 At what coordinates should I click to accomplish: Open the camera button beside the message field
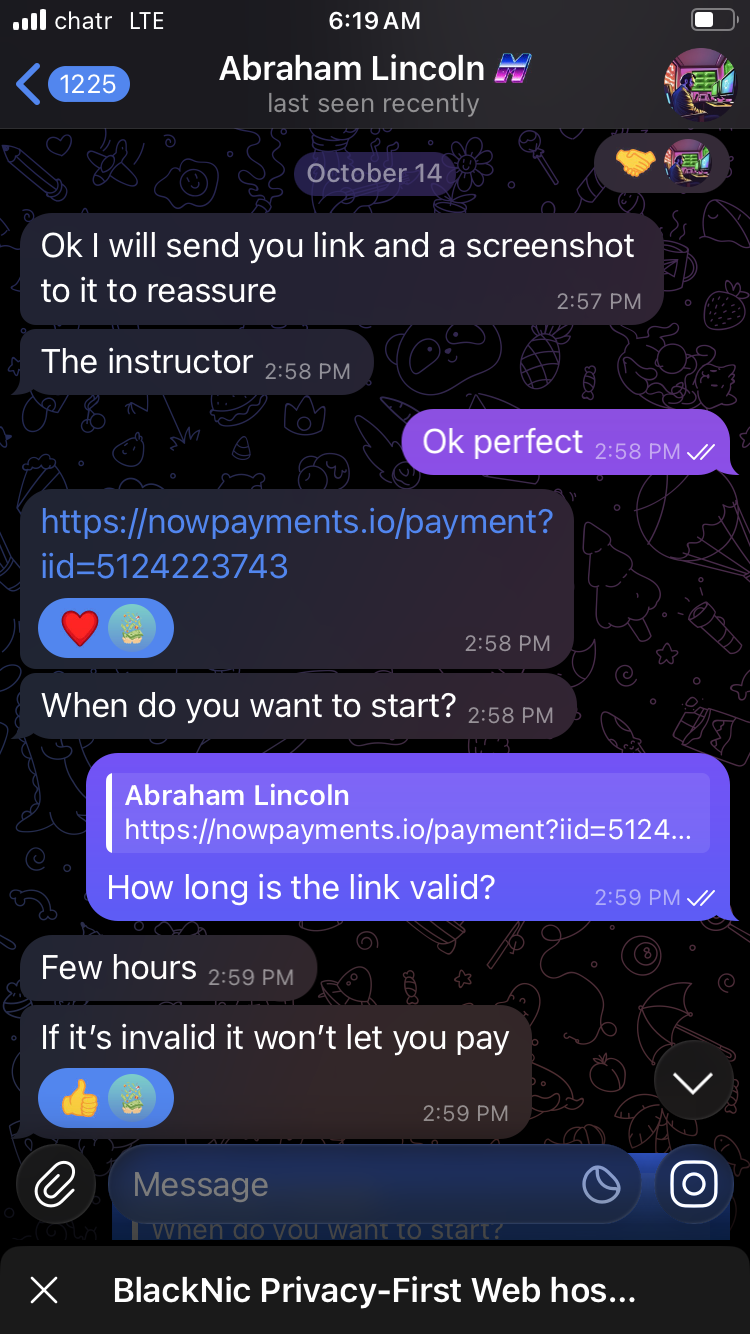[694, 1185]
